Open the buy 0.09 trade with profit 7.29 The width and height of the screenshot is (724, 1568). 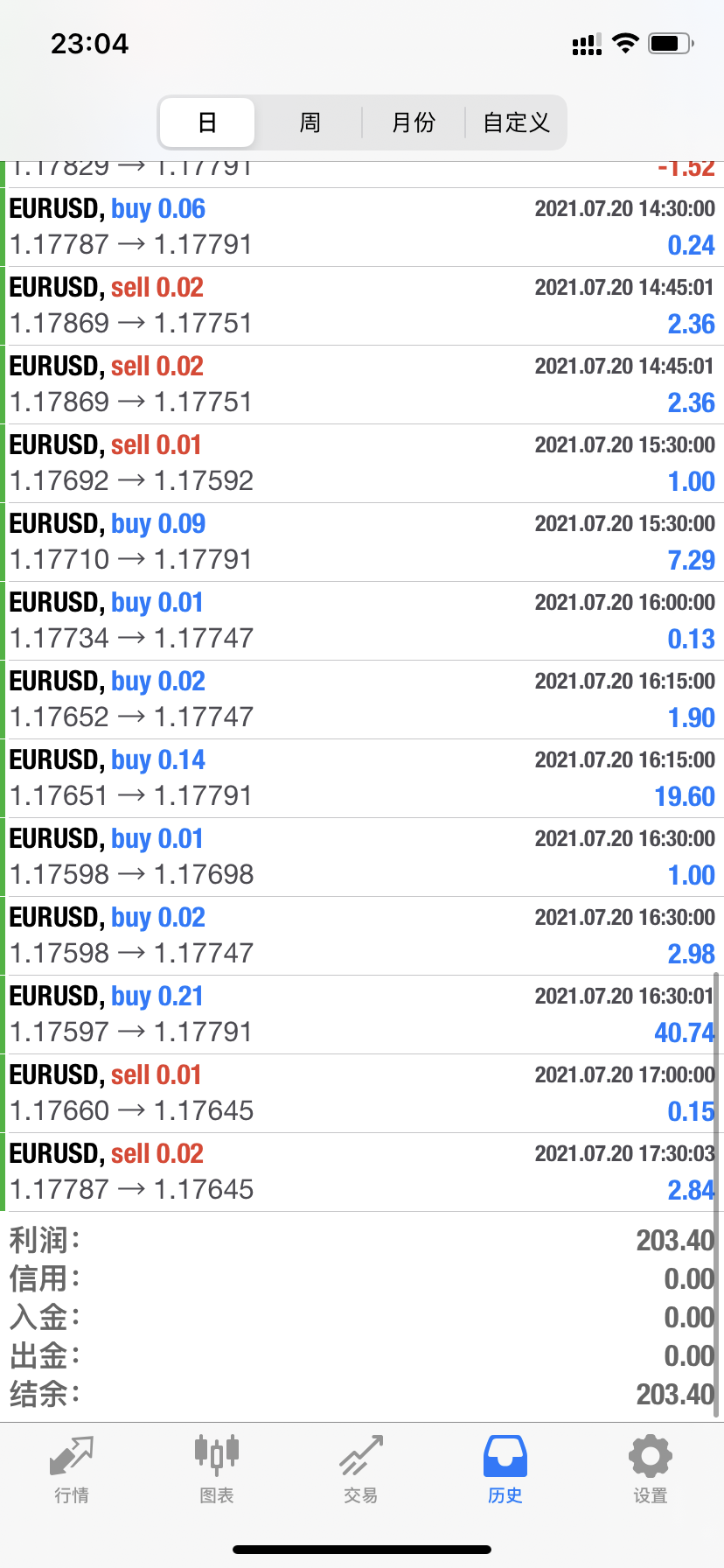coord(362,542)
